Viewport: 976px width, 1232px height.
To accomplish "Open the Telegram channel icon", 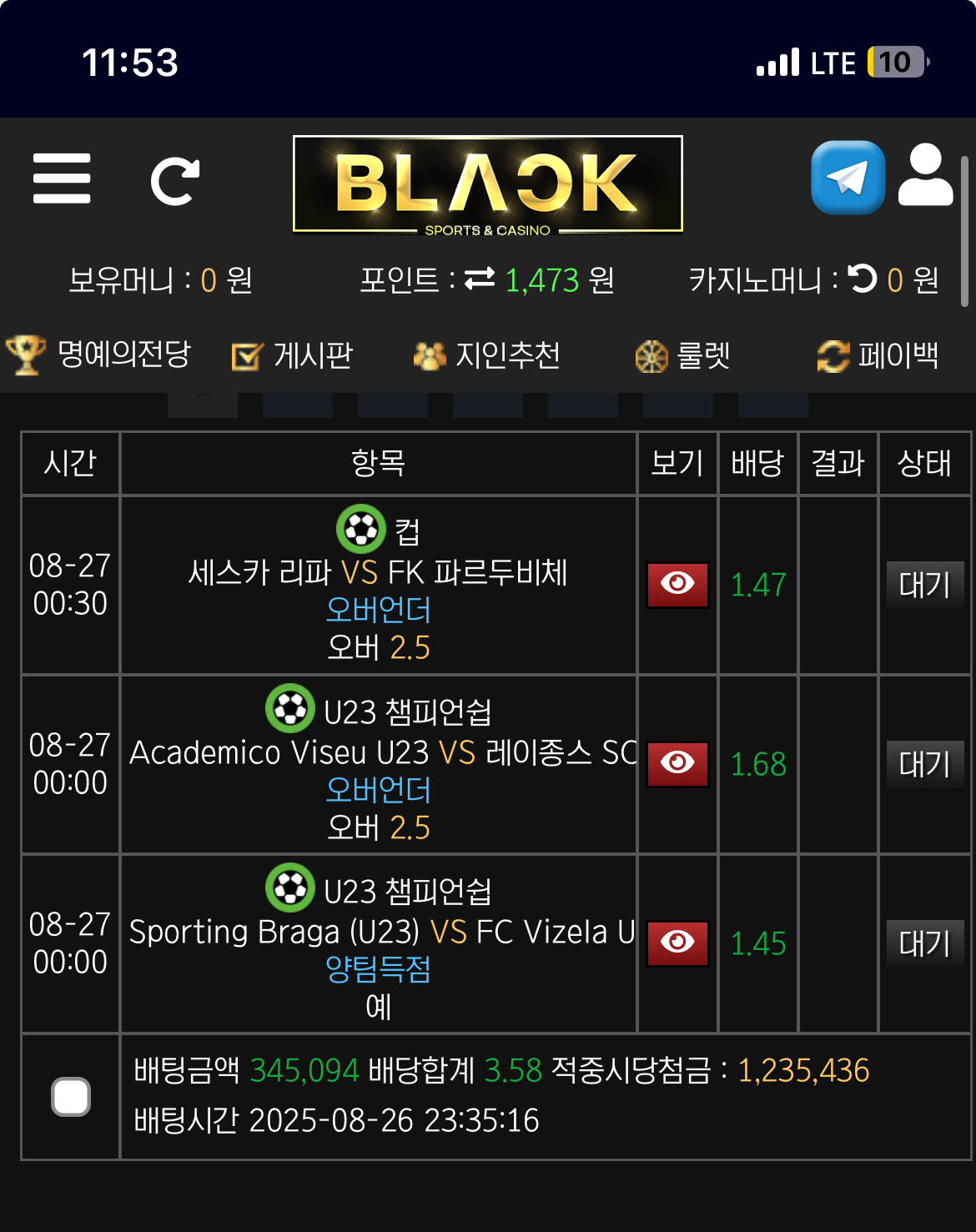I will [x=848, y=178].
